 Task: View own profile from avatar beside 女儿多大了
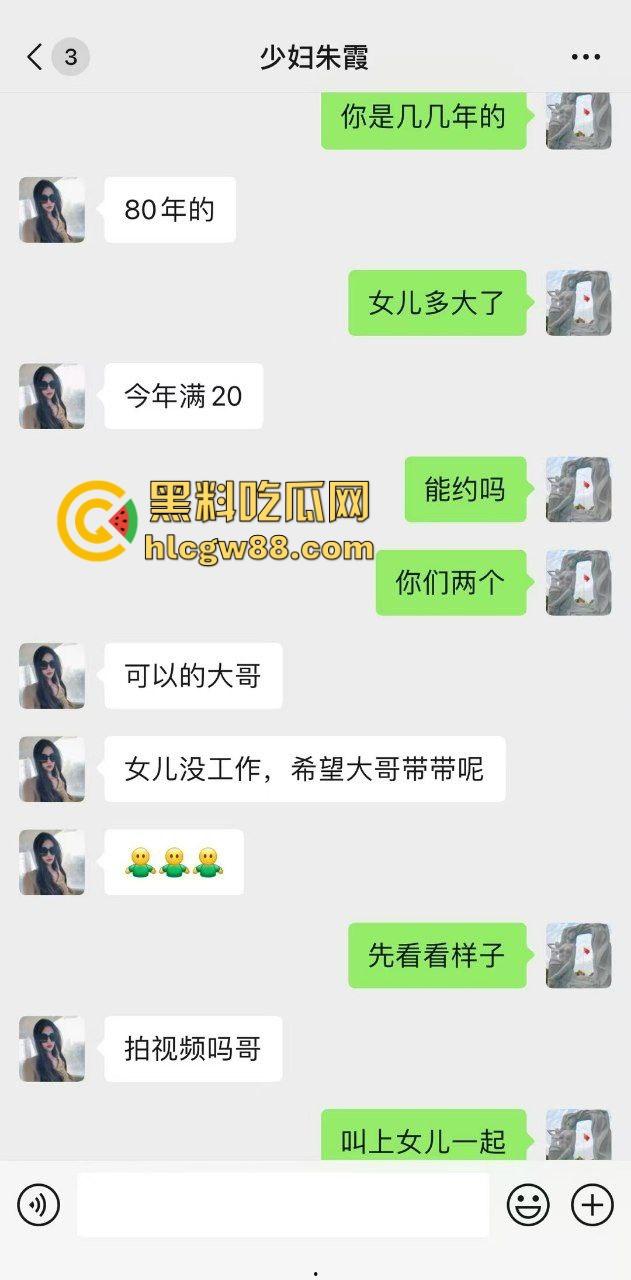click(578, 303)
